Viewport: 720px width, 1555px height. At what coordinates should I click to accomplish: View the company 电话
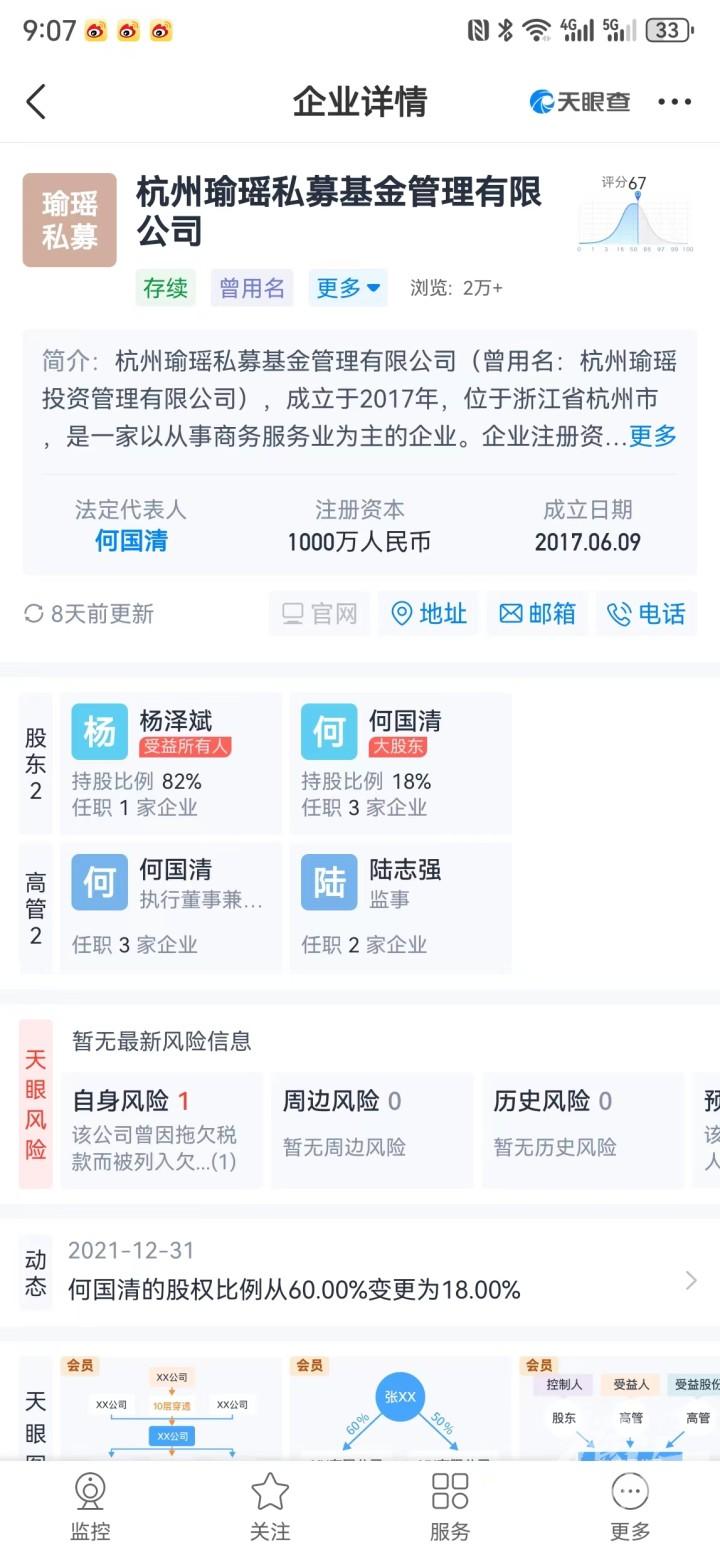pyautogui.click(x=647, y=613)
